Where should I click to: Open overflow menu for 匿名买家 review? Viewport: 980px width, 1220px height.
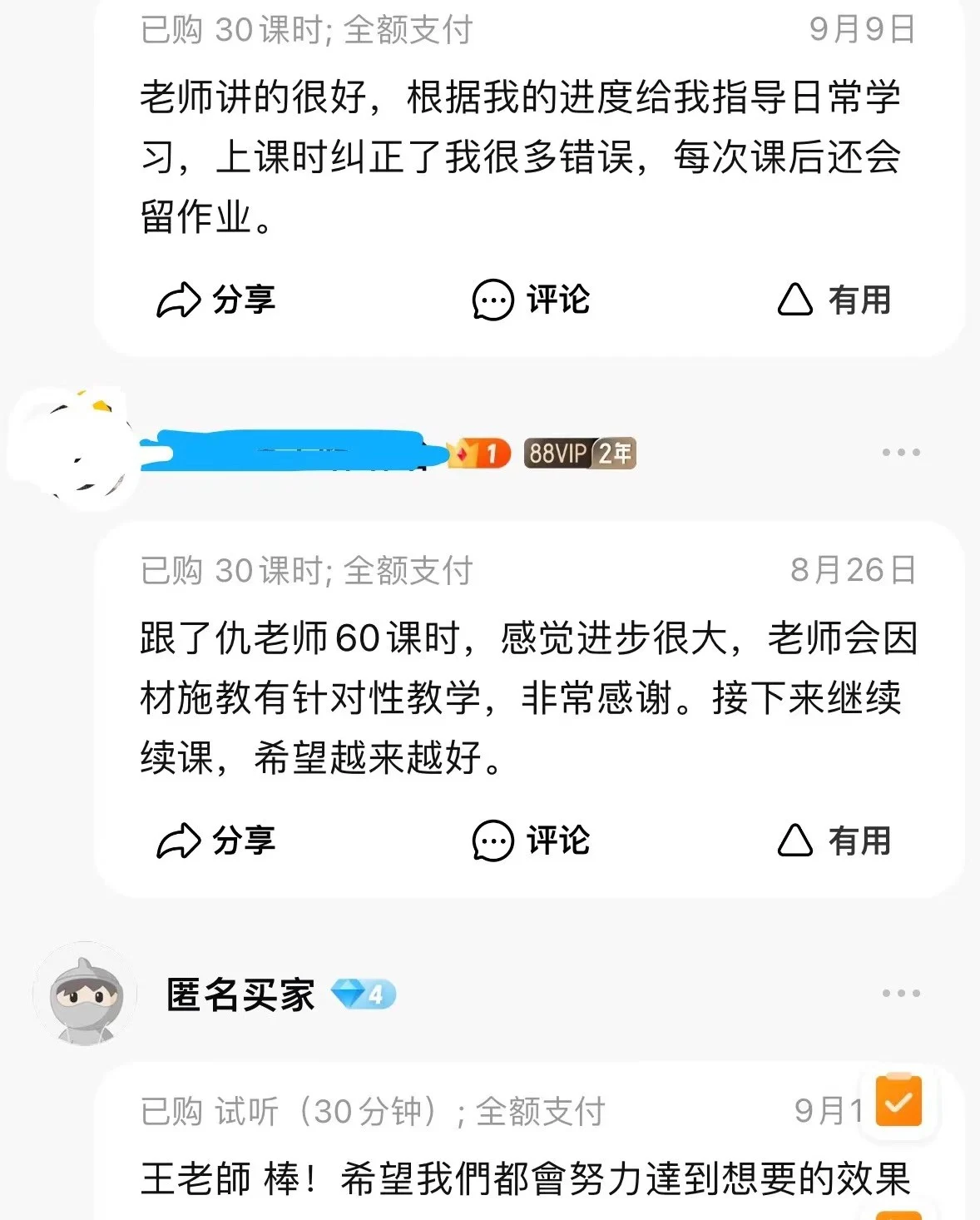(x=901, y=993)
